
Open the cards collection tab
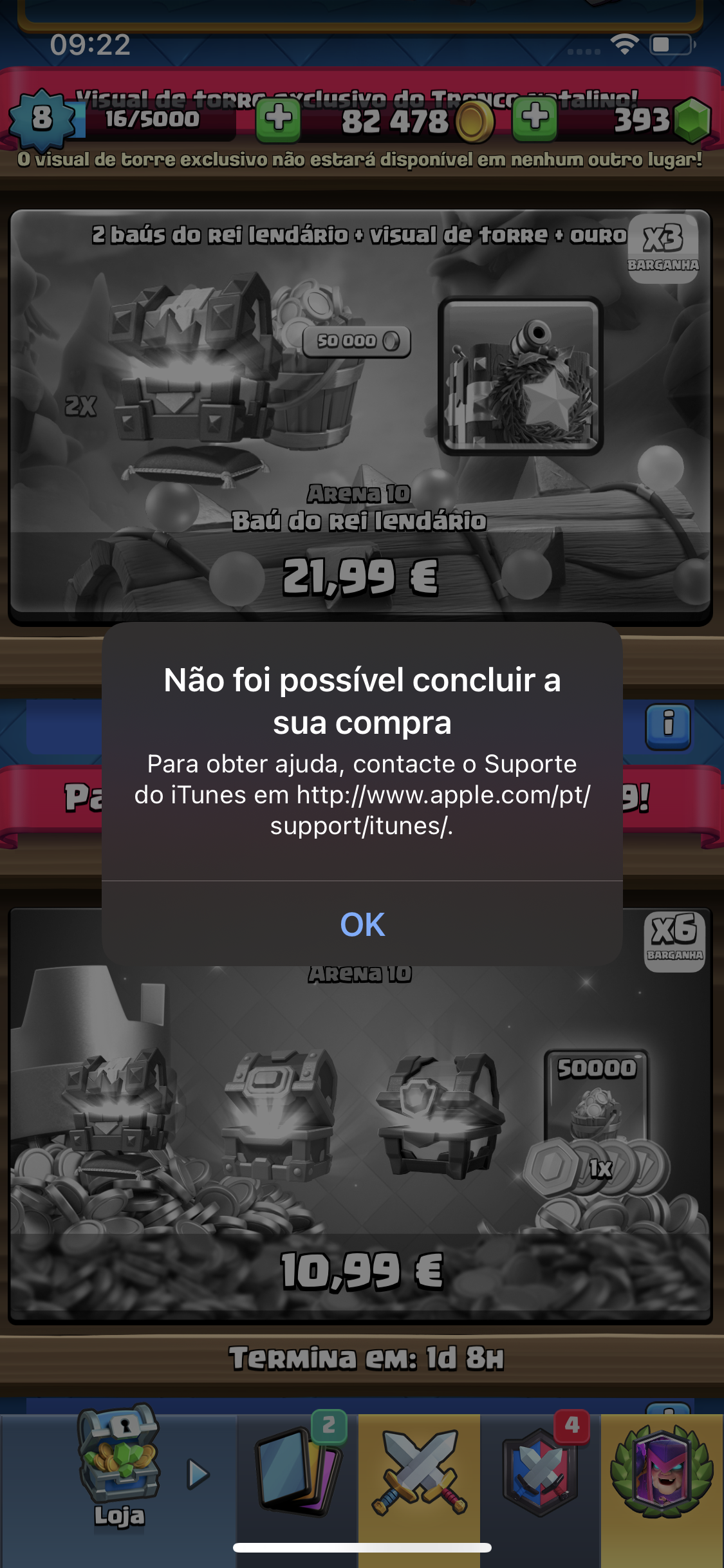point(298,1474)
